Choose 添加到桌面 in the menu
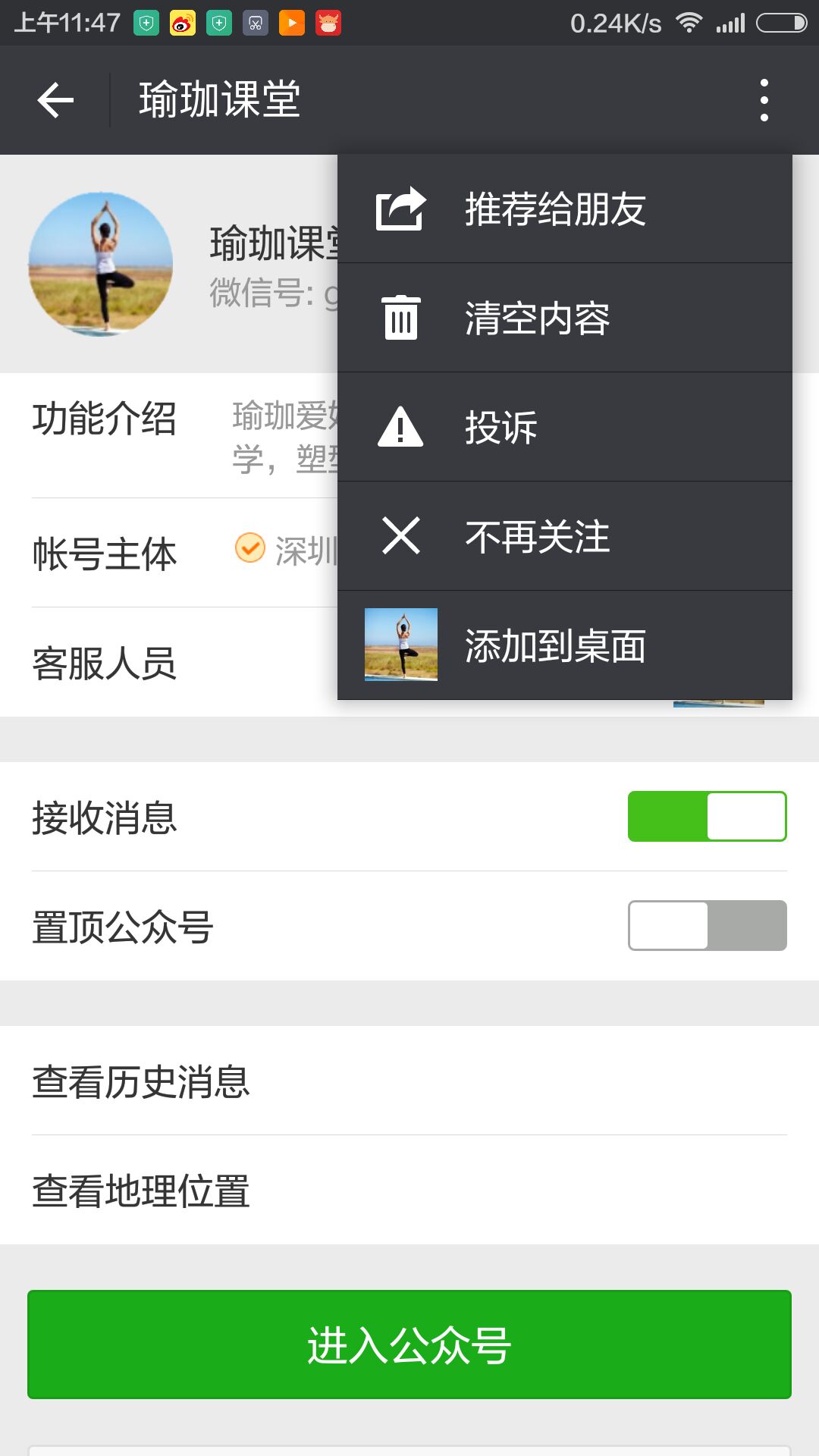Screen dimensions: 819x1456 coord(565,645)
